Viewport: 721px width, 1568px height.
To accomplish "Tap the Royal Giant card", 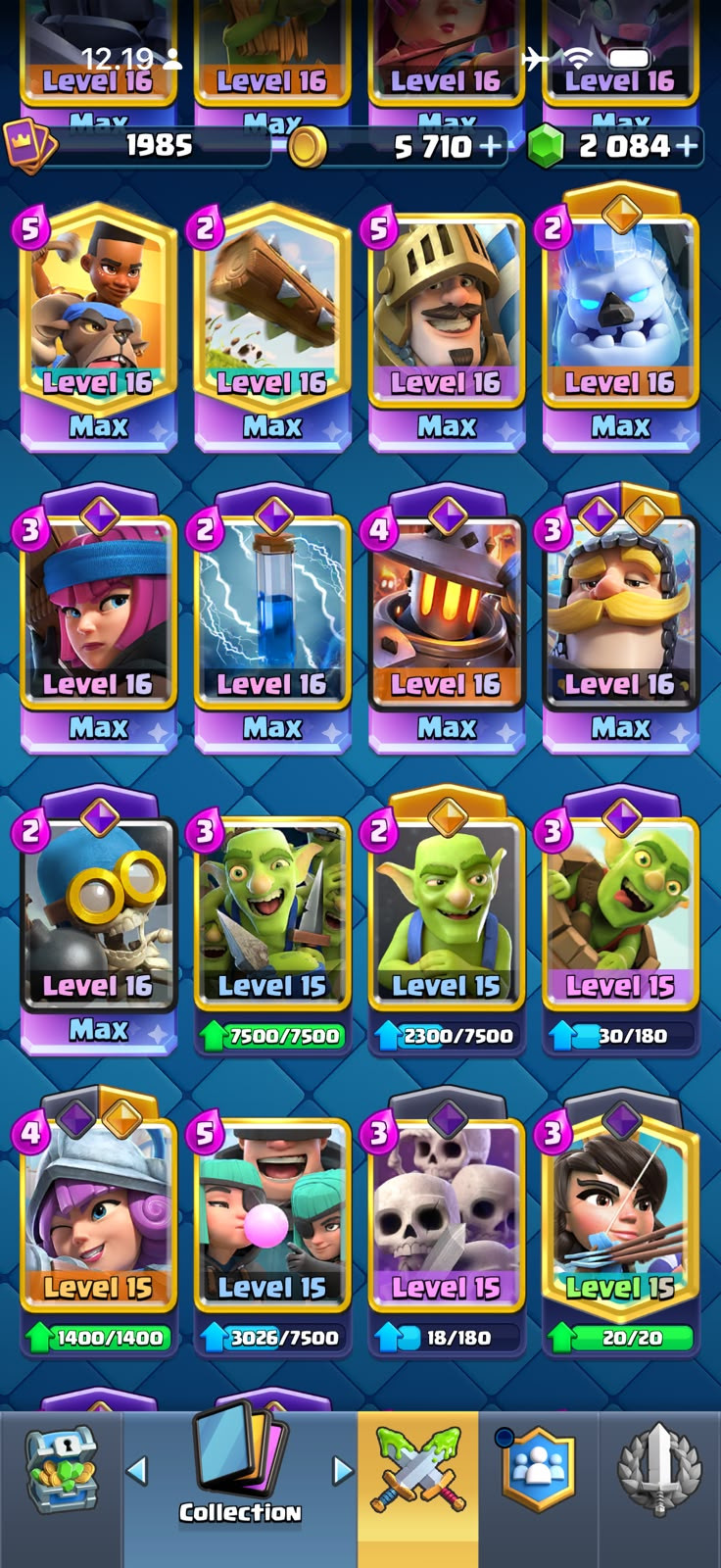I will [x=621, y=623].
